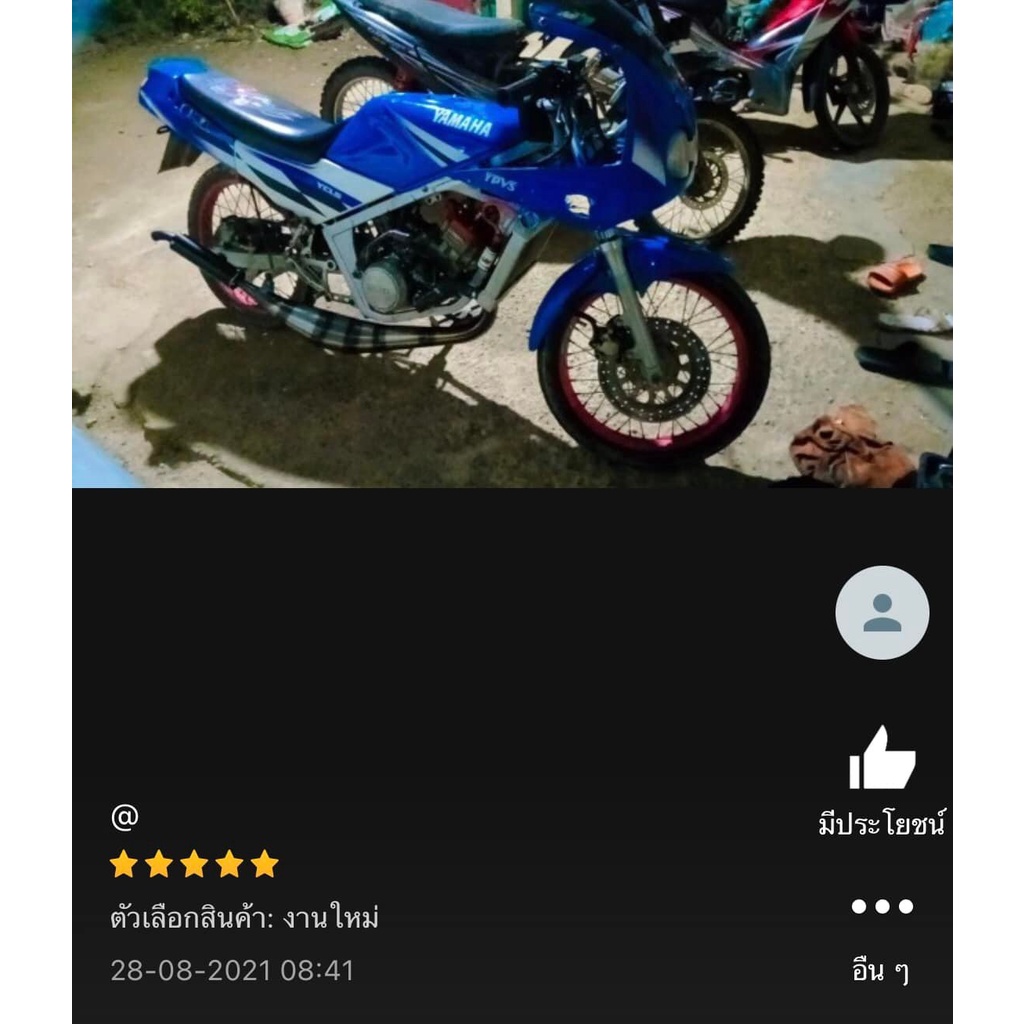Screen dimensions: 1024x1024
Task: Open the reviewer's profile avatar
Action: [882, 613]
